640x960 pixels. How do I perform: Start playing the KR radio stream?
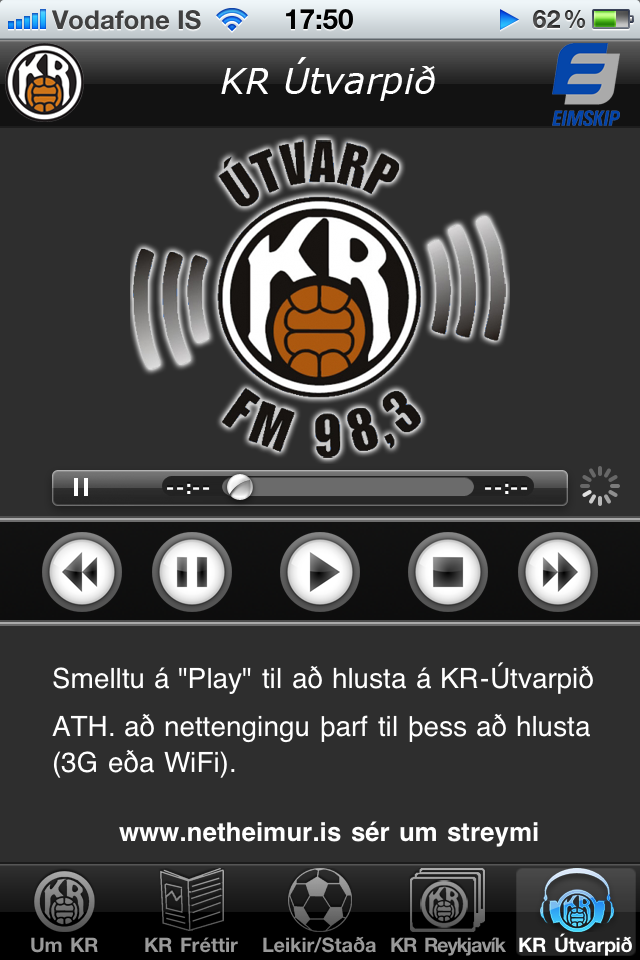(320, 573)
